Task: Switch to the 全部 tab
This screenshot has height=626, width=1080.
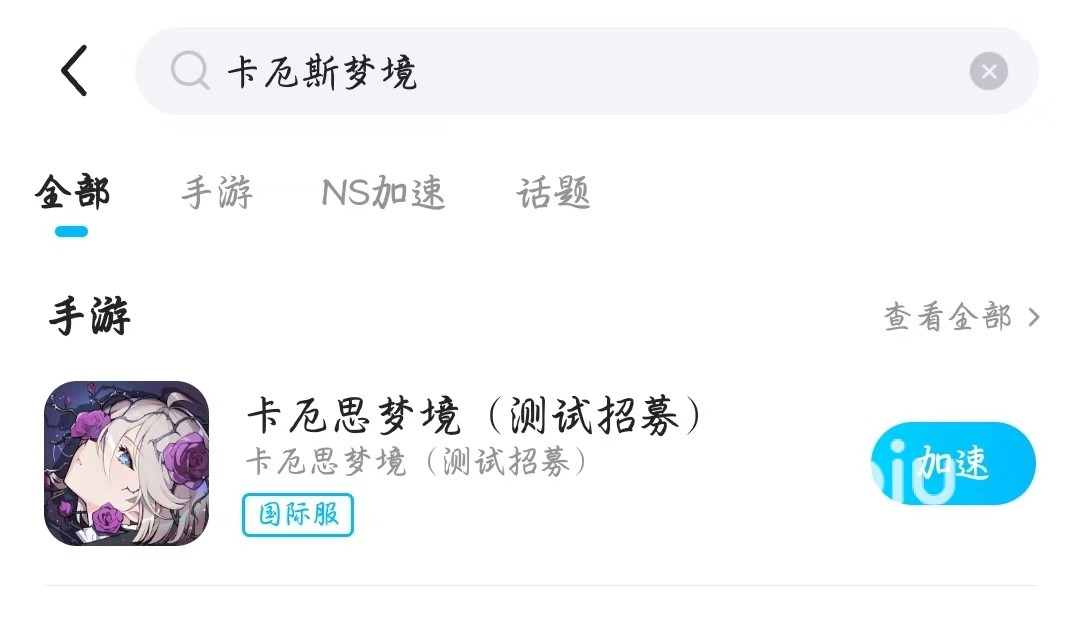Action: coord(72,193)
